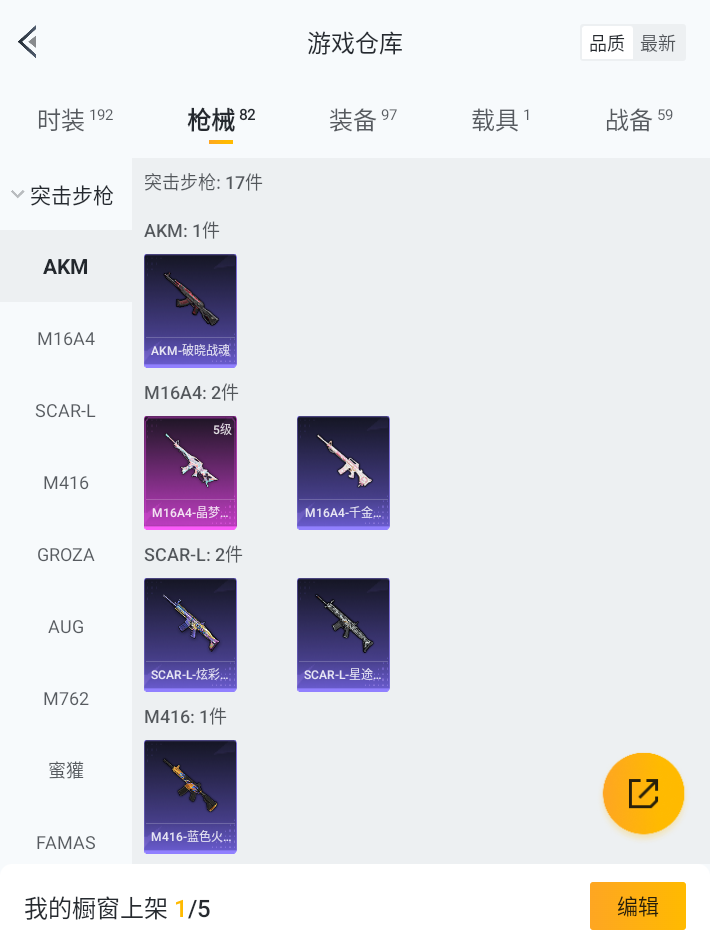Open the AKM-破晓战魂 skin
The height and width of the screenshot is (948, 710).
pyautogui.click(x=190, y=310)
